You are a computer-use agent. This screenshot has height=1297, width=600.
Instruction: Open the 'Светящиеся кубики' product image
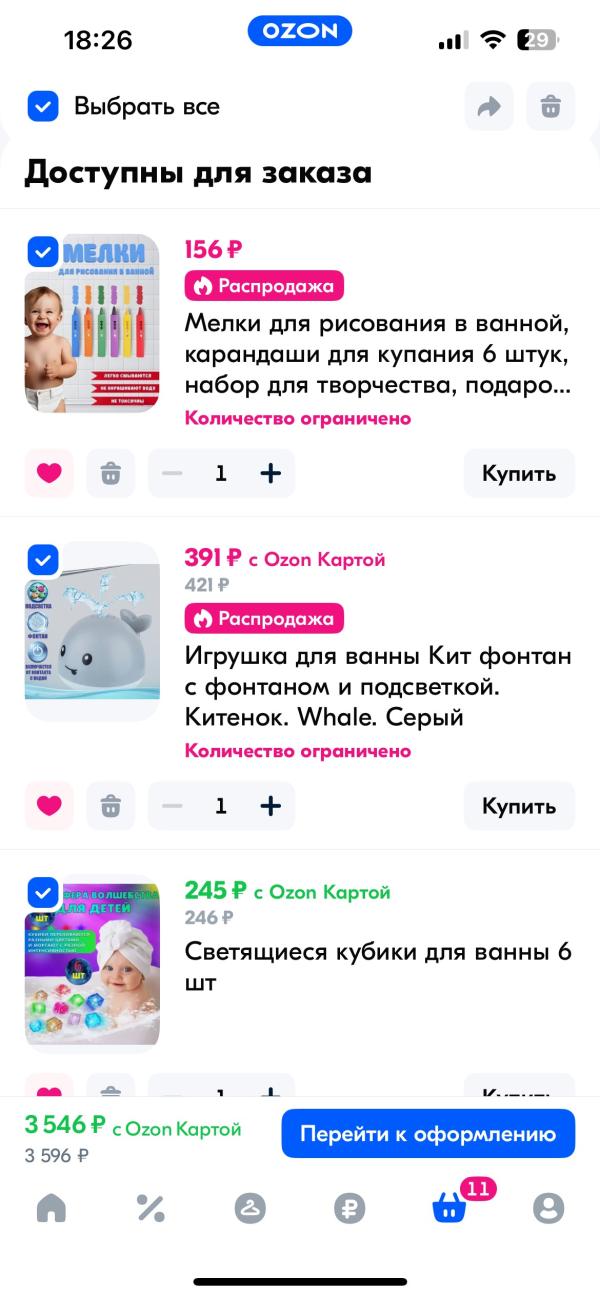tap(92, 962)
